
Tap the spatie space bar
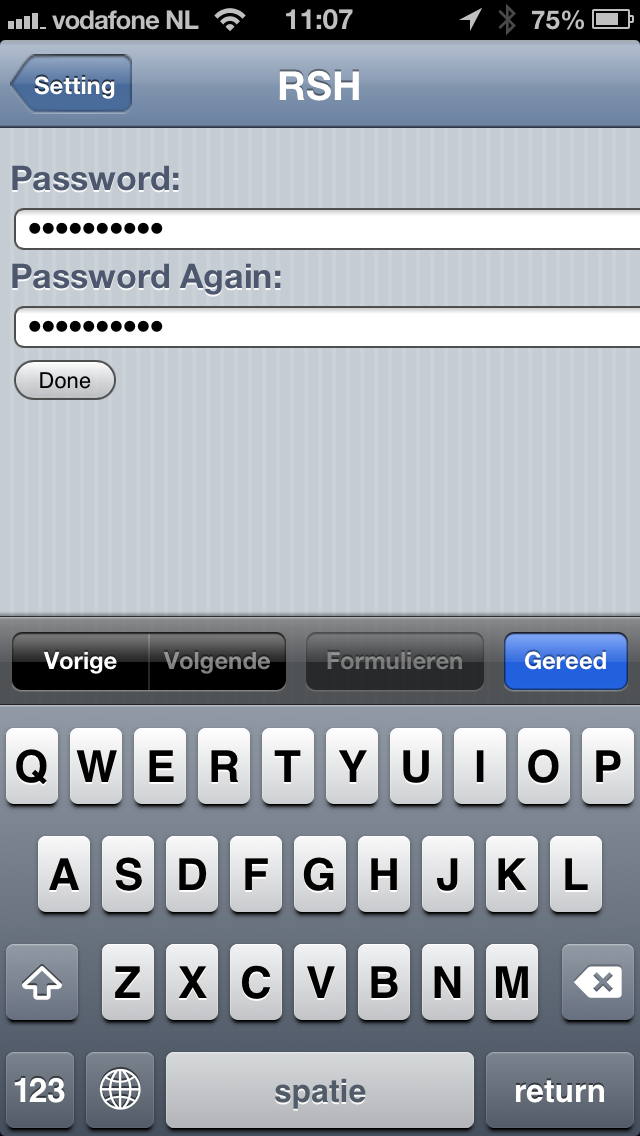tap(320, 1090)
